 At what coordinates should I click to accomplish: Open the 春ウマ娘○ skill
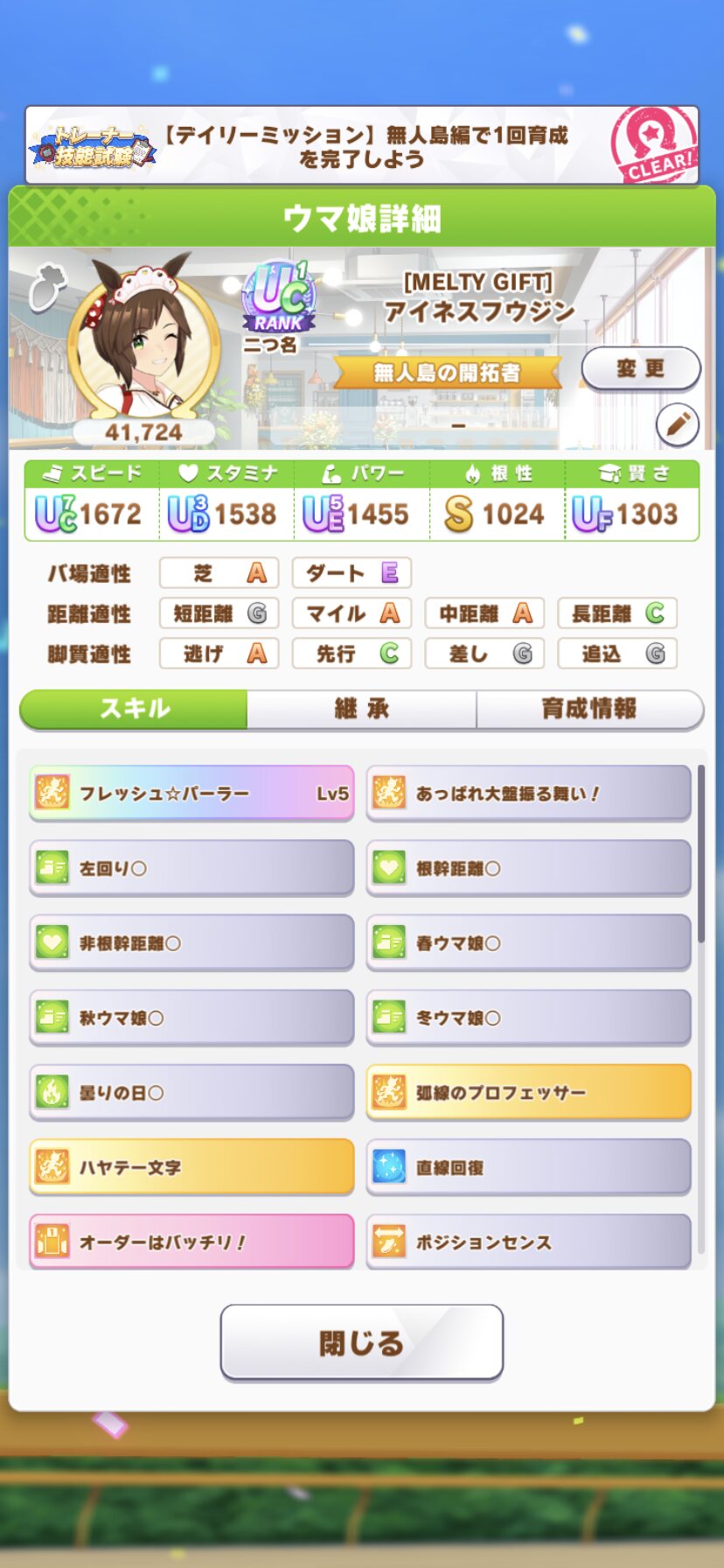[528, 943]
